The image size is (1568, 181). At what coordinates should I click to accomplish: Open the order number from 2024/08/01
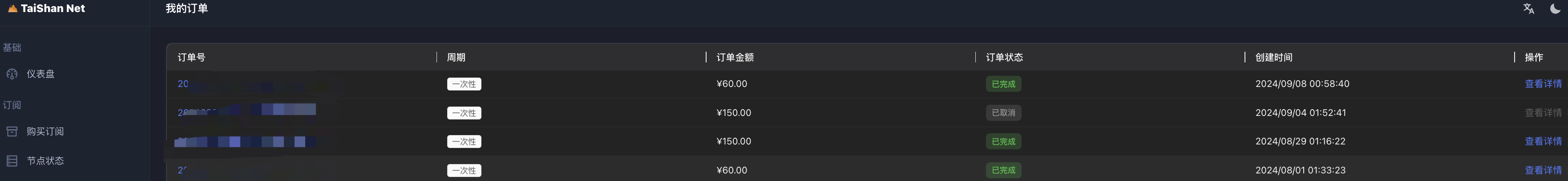point(182,171)
